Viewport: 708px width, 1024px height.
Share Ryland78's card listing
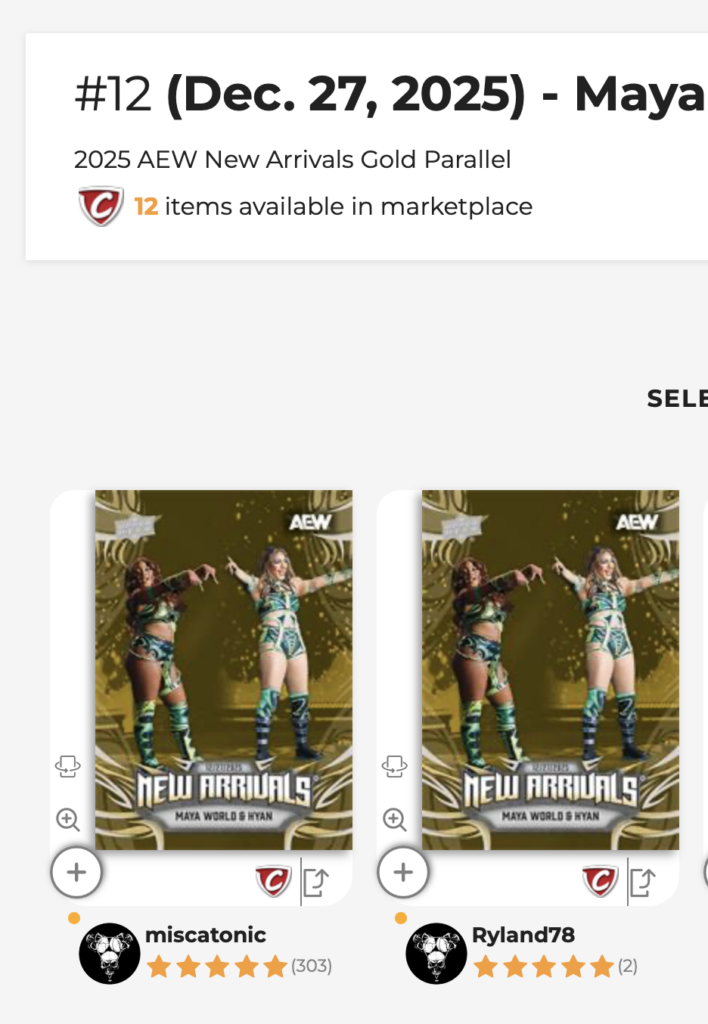click(x=643, y=882)
